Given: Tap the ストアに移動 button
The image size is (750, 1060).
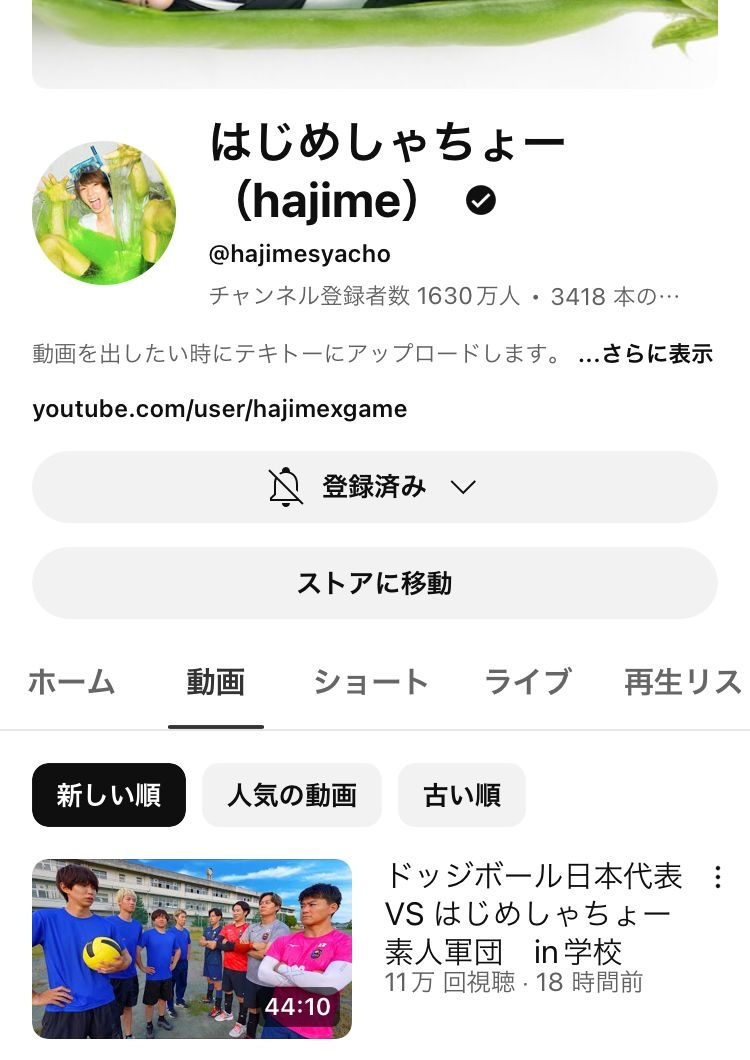Looking at the screenshot, I should [x=374, y=583].
